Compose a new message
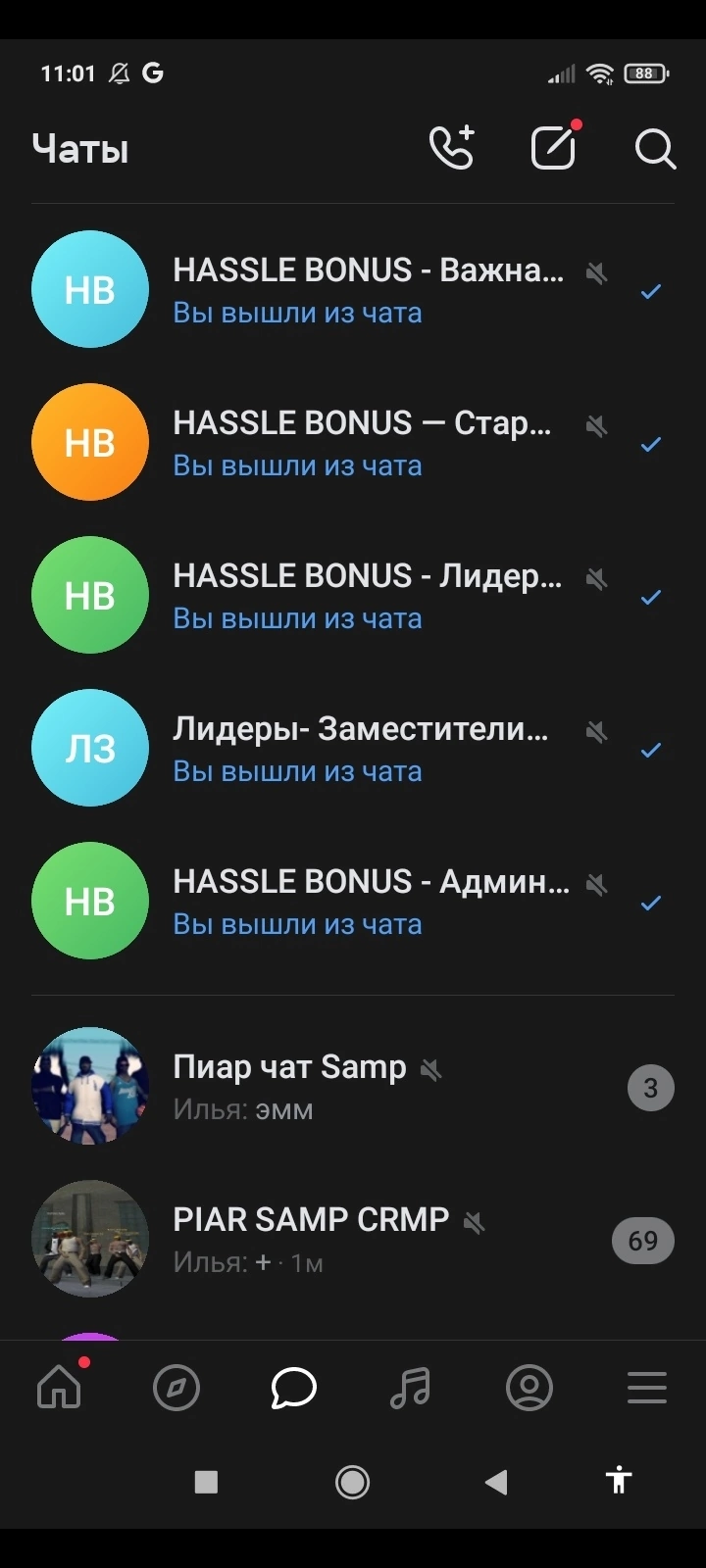 [555, 147]
